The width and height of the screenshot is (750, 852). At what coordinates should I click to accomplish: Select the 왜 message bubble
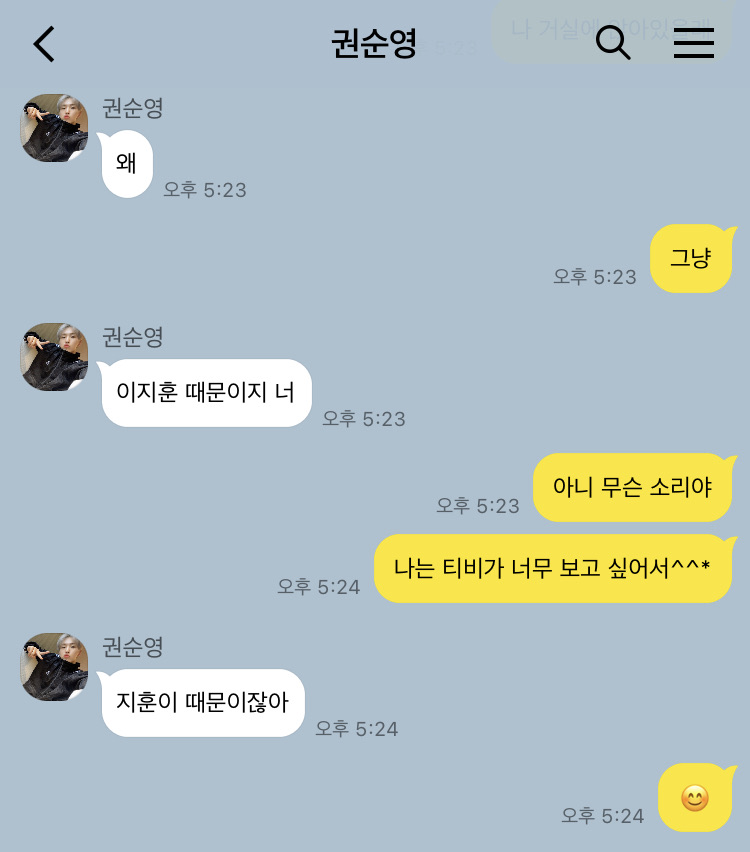tap(126, 163)
